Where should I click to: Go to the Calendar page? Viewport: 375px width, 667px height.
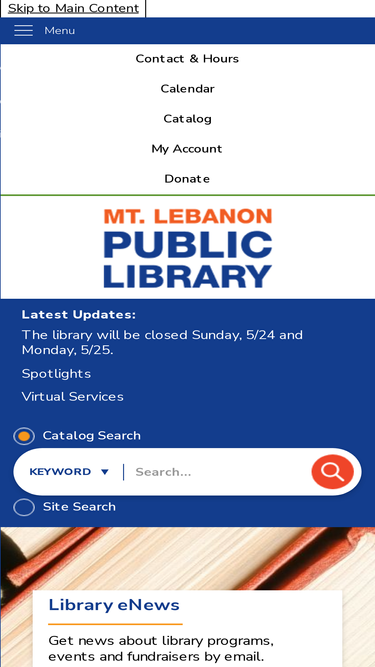coord(187,88)
